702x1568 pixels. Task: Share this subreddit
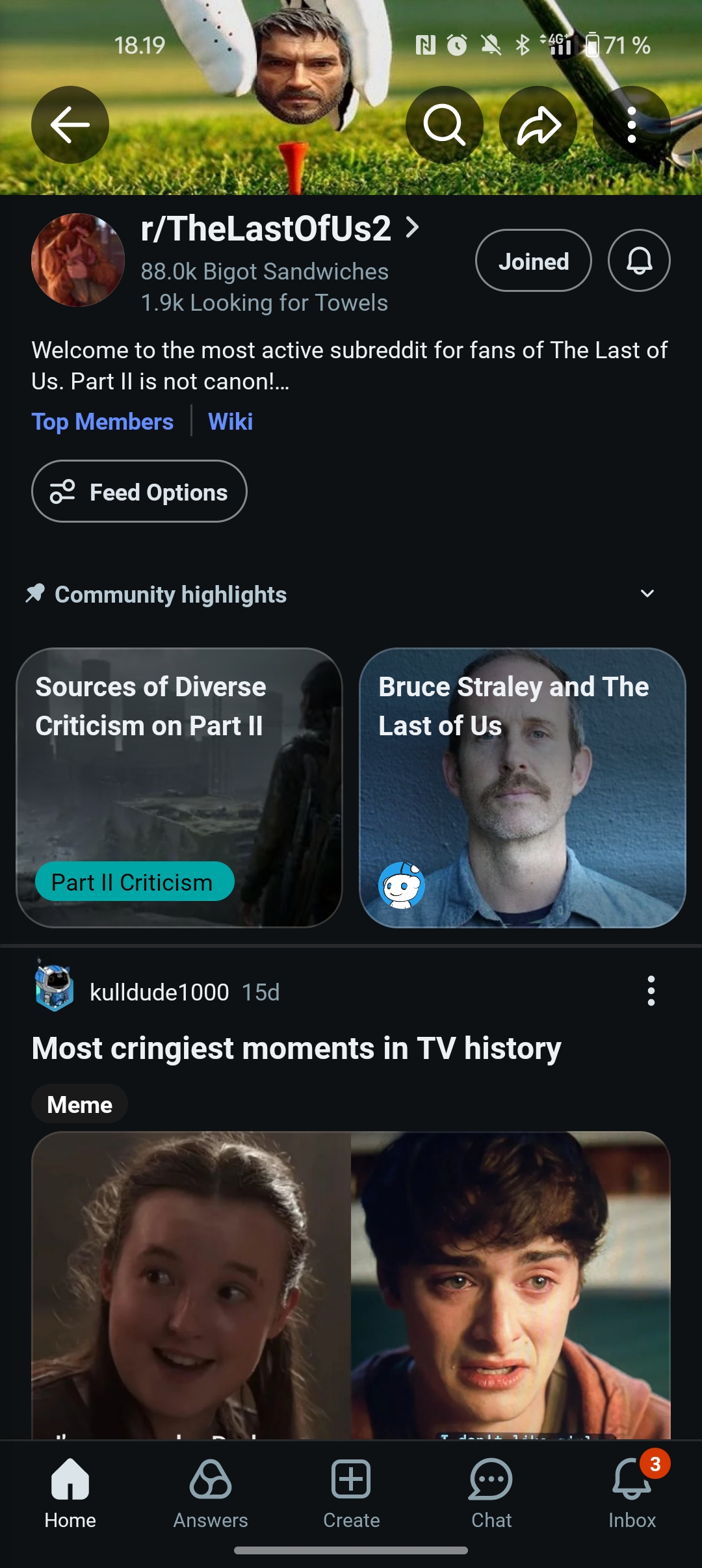click(x=538, y=124)
